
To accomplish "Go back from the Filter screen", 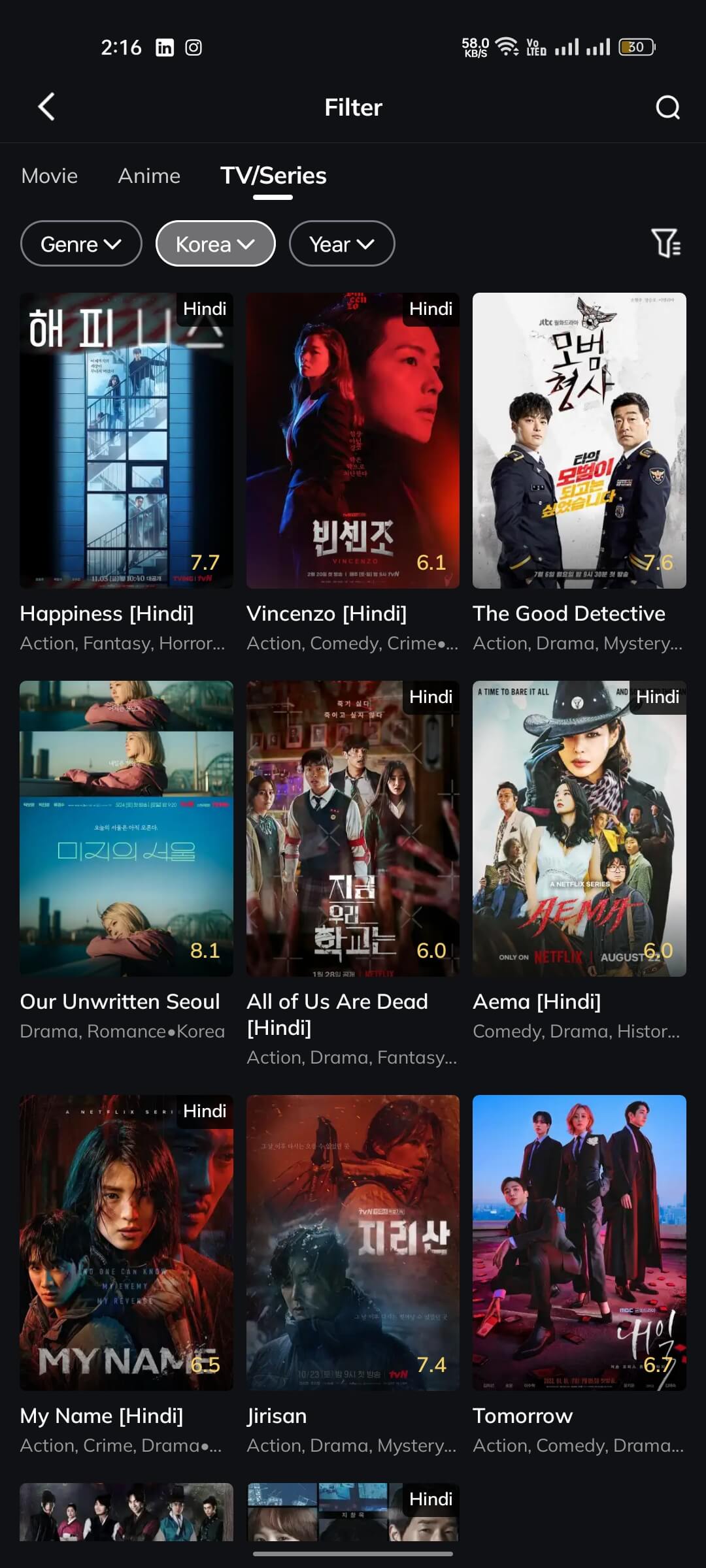I will (x=46, y=107).
